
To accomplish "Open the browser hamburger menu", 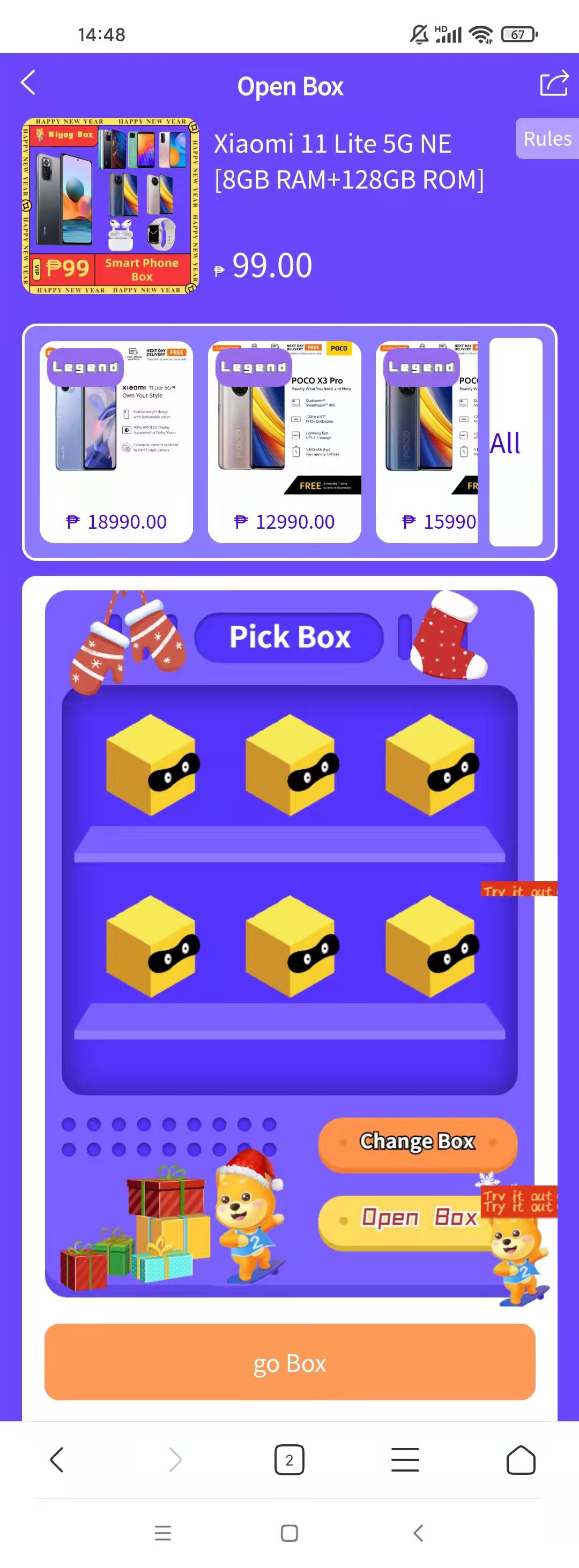I will [x=405, y=1460].
